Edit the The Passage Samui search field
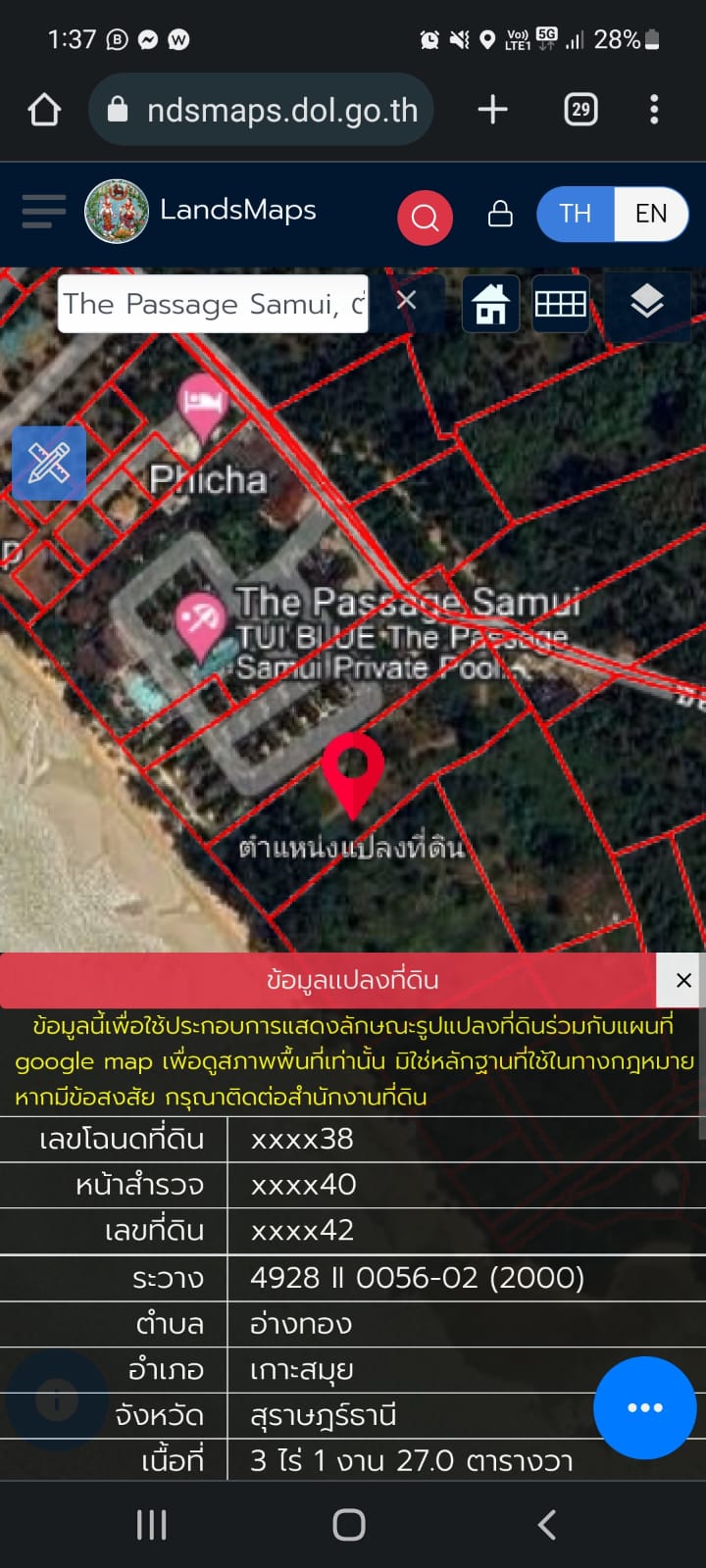706x1568 pixels. [x=213, y=305]
